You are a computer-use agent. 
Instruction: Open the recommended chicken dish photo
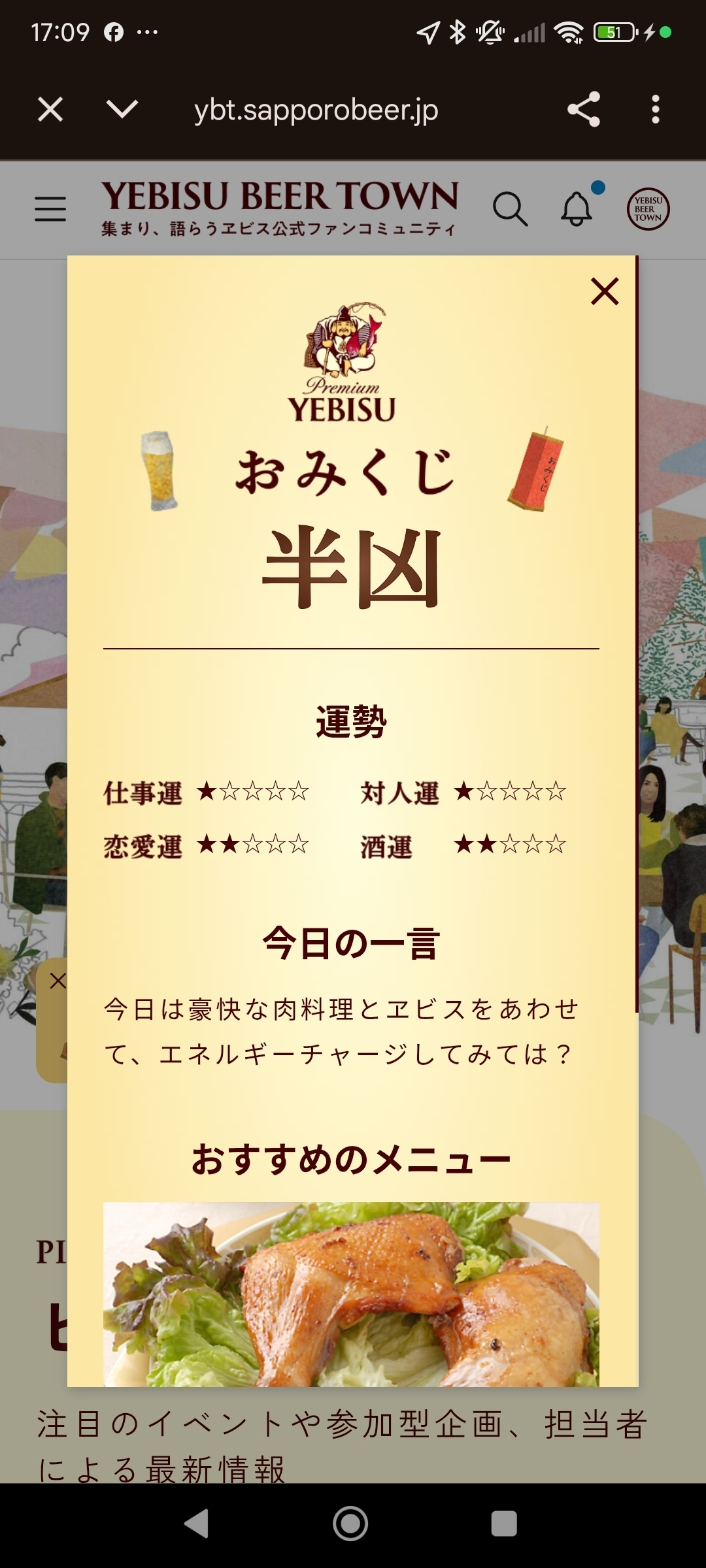351,1294
